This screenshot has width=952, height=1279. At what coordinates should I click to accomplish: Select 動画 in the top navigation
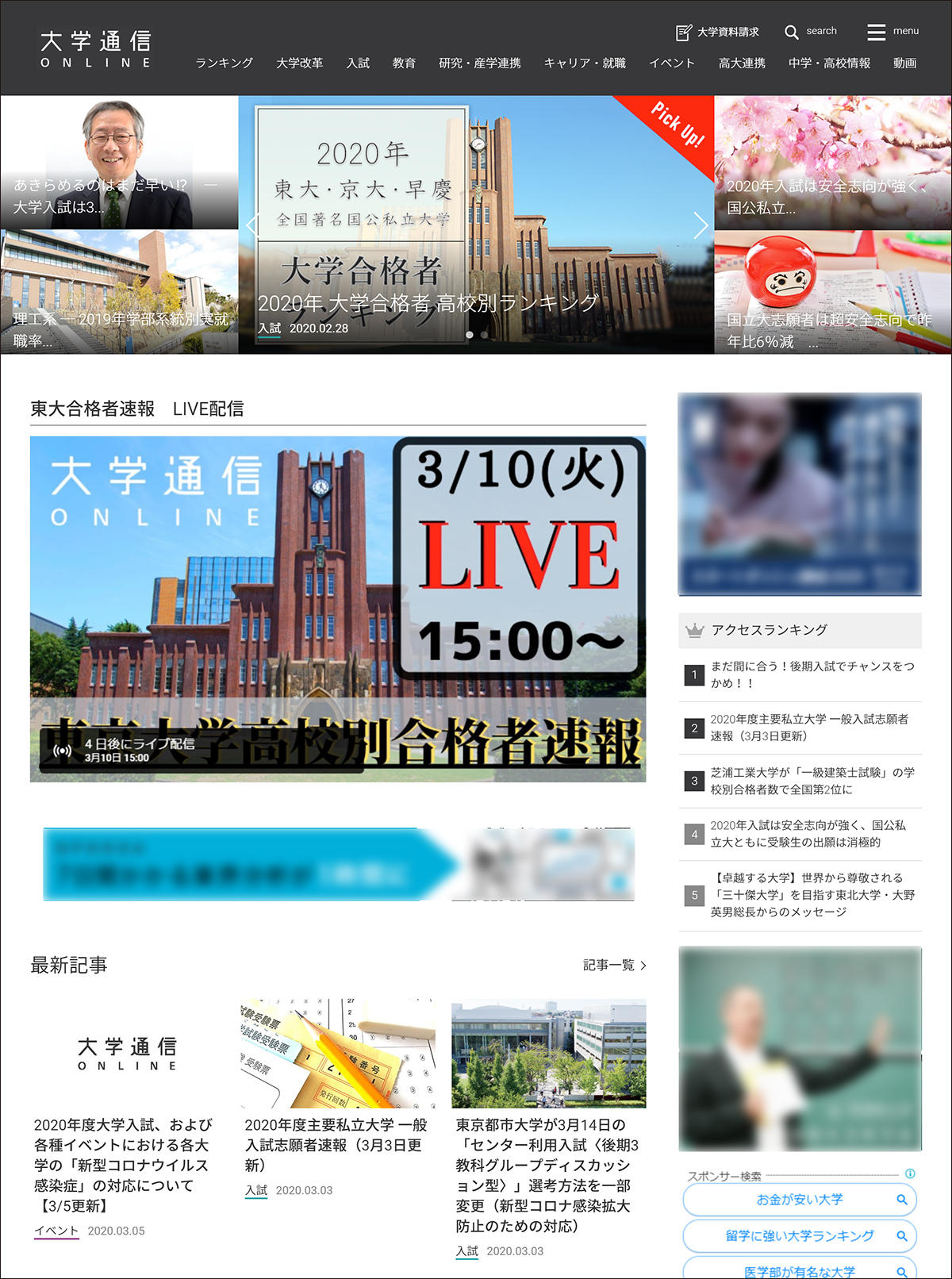[x=904, y=63]
